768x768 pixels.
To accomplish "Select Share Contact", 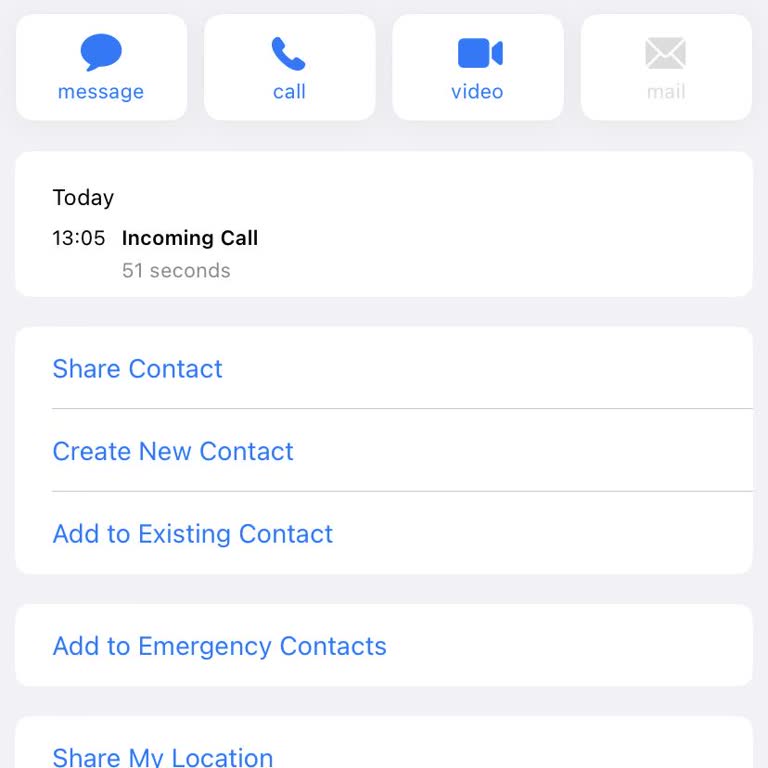I will [138, 369].
